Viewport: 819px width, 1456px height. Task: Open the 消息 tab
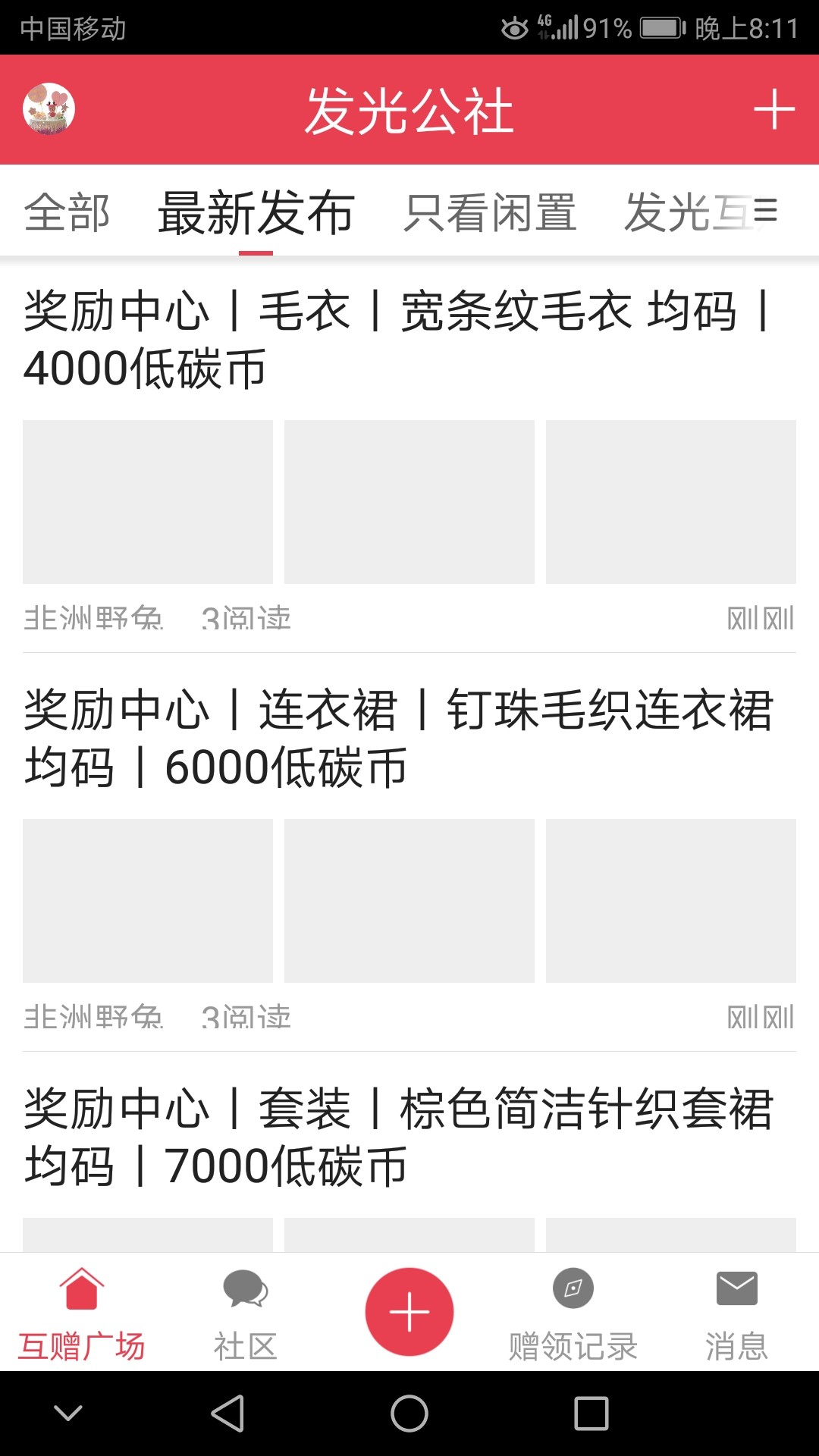[736, 1314]
